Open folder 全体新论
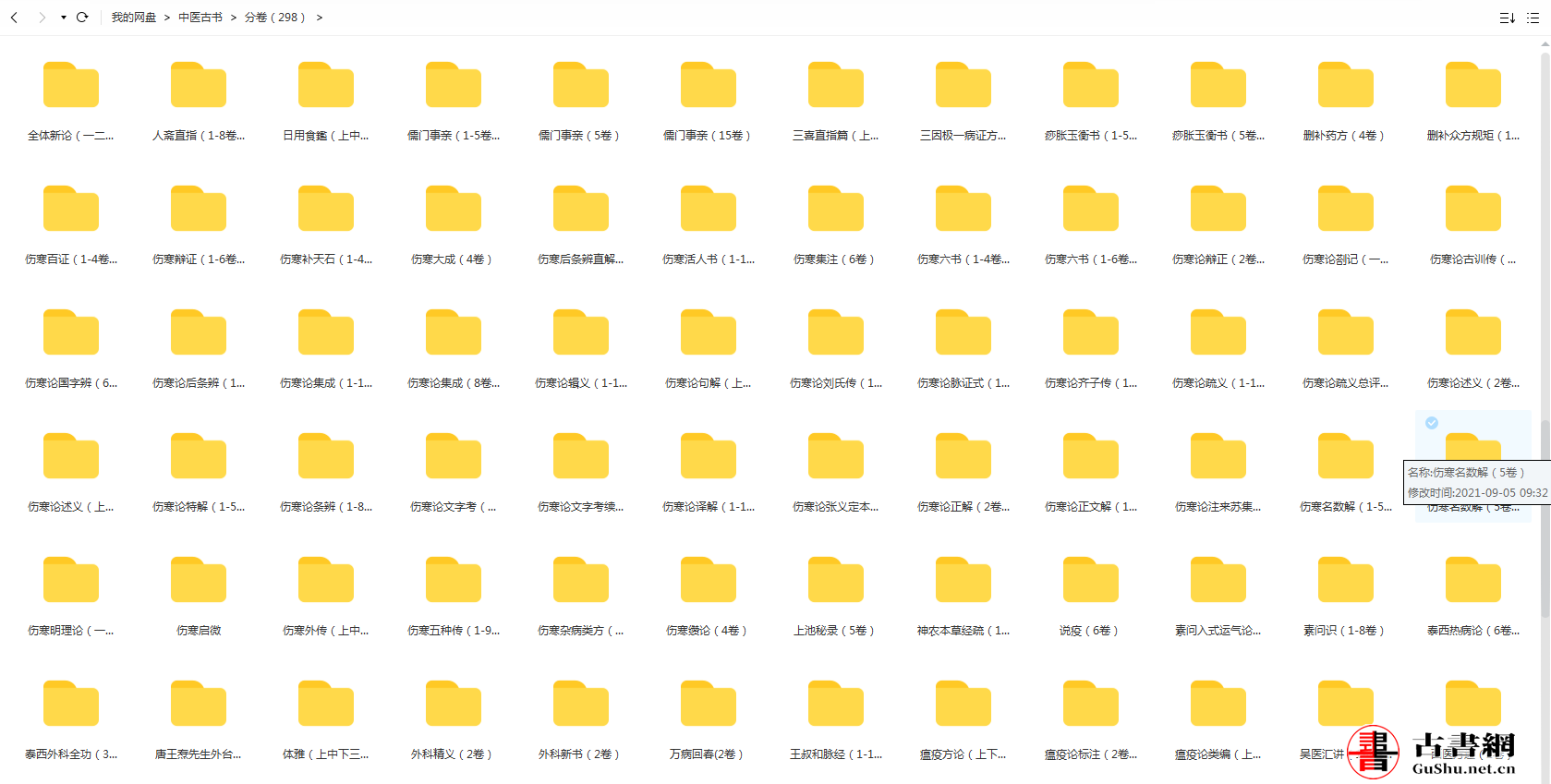This screenshot has width=1551, height=784. (71, 86)
